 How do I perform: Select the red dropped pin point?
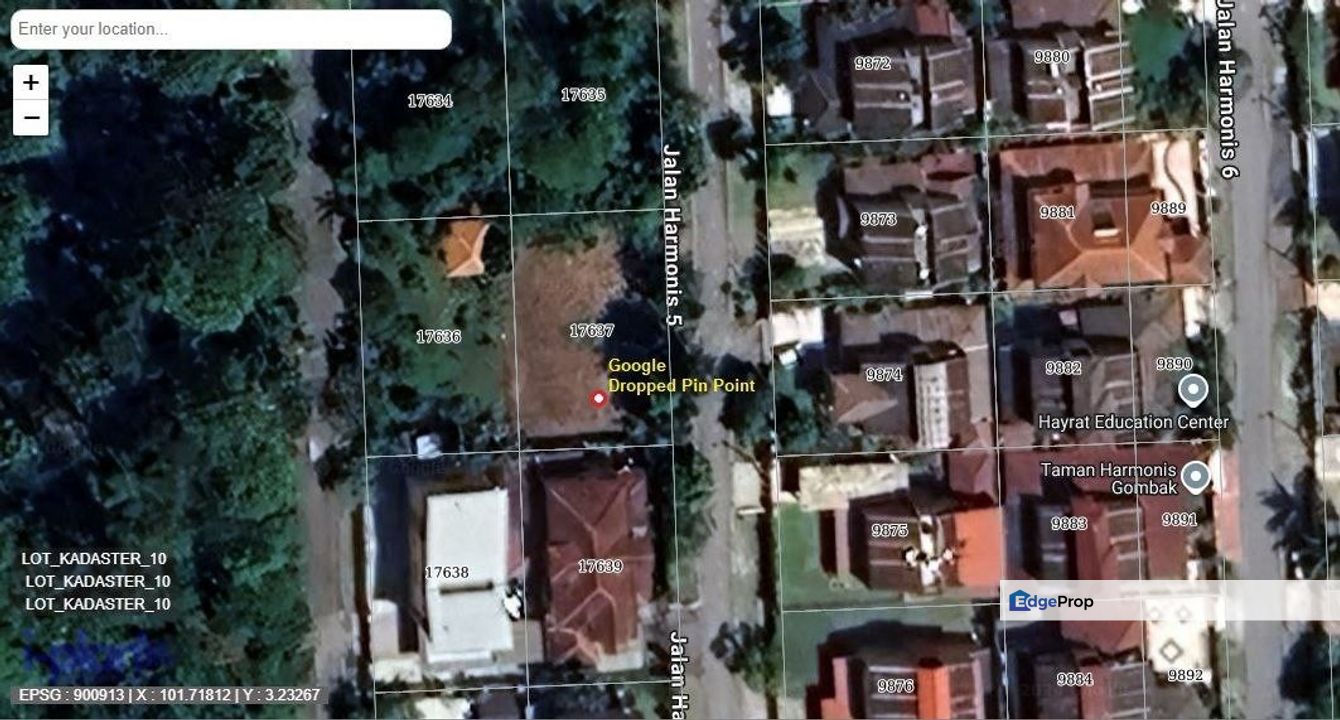point(598,399)
